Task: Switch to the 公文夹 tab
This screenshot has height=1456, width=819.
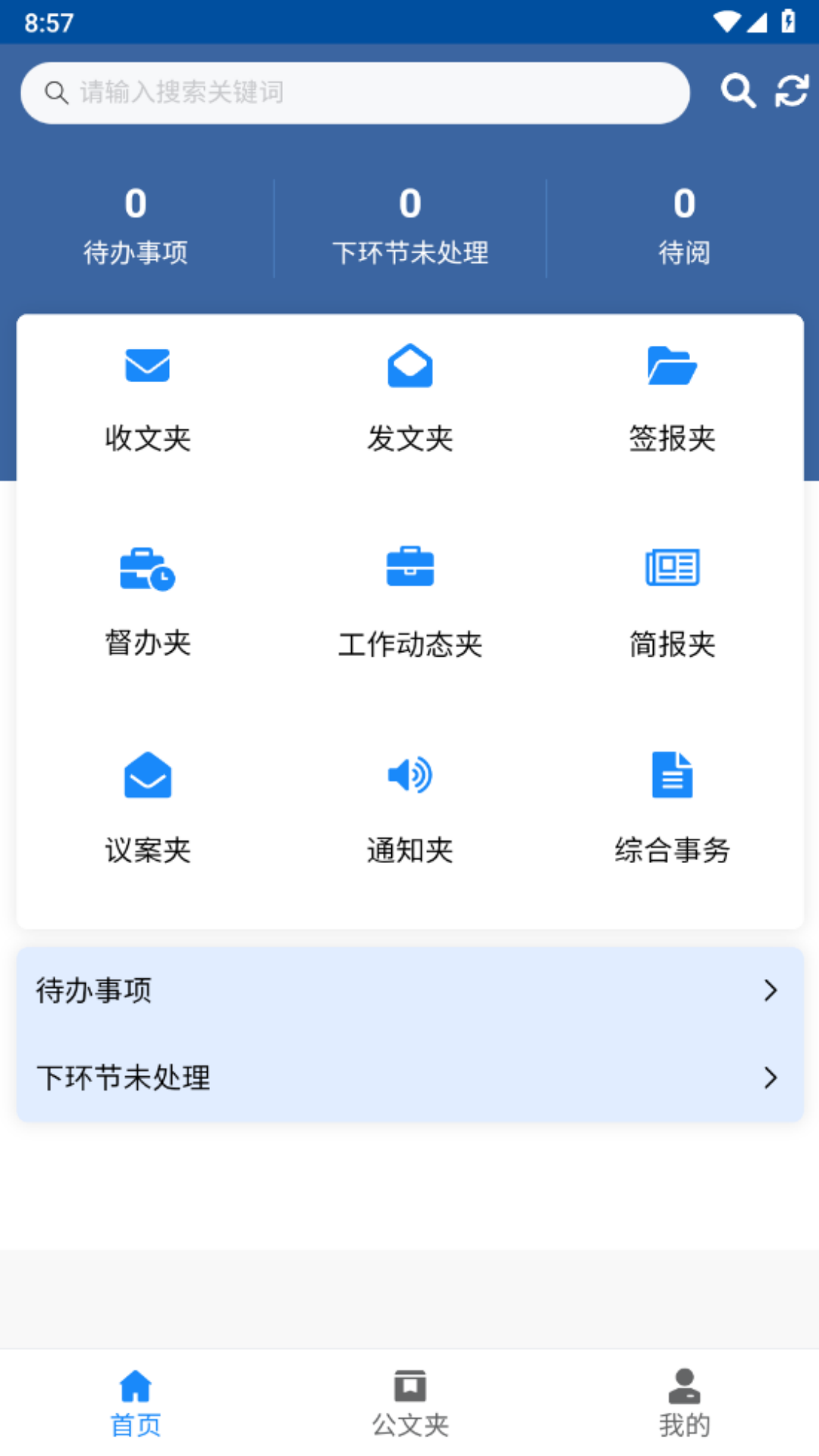Action: click(409, 1403)
